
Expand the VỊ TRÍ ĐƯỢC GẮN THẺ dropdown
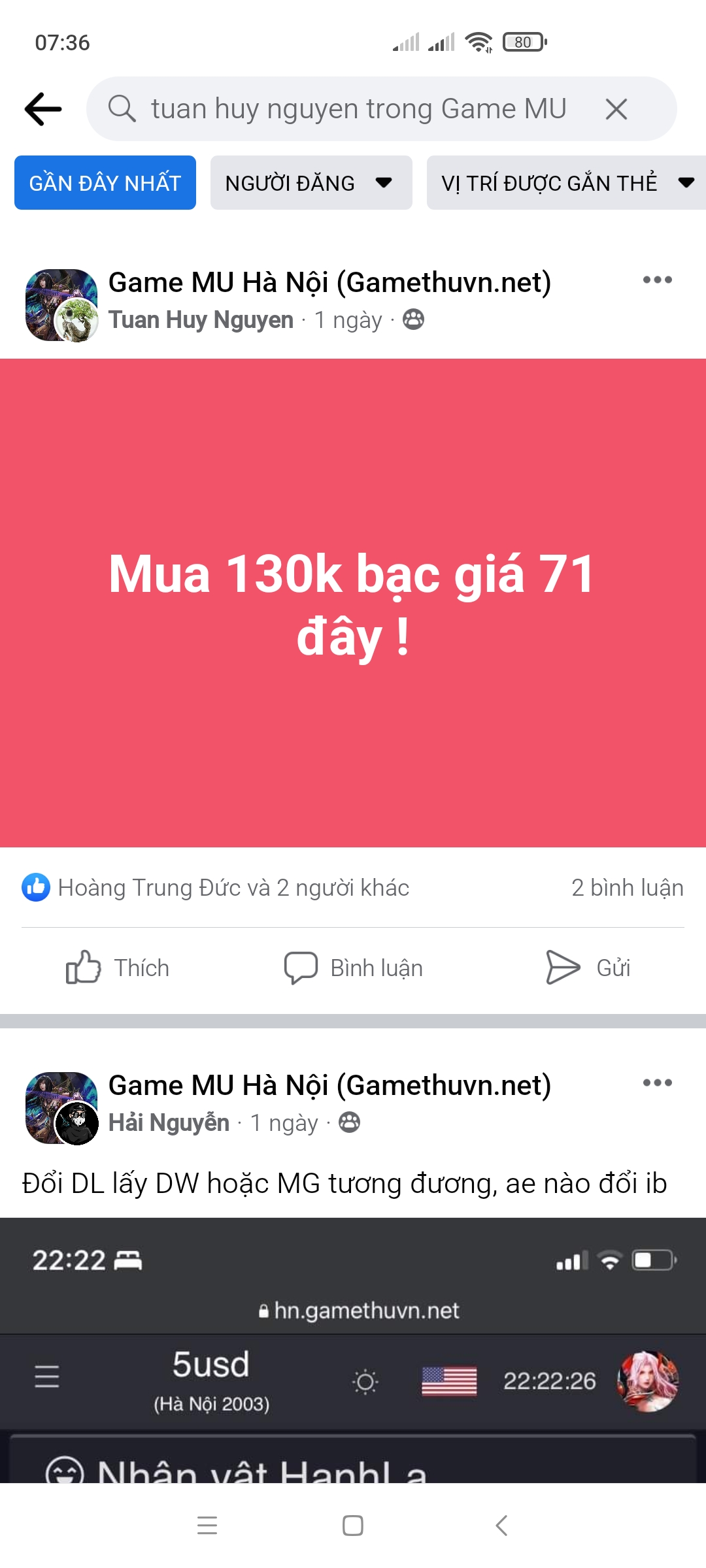[x=566, y=183]
